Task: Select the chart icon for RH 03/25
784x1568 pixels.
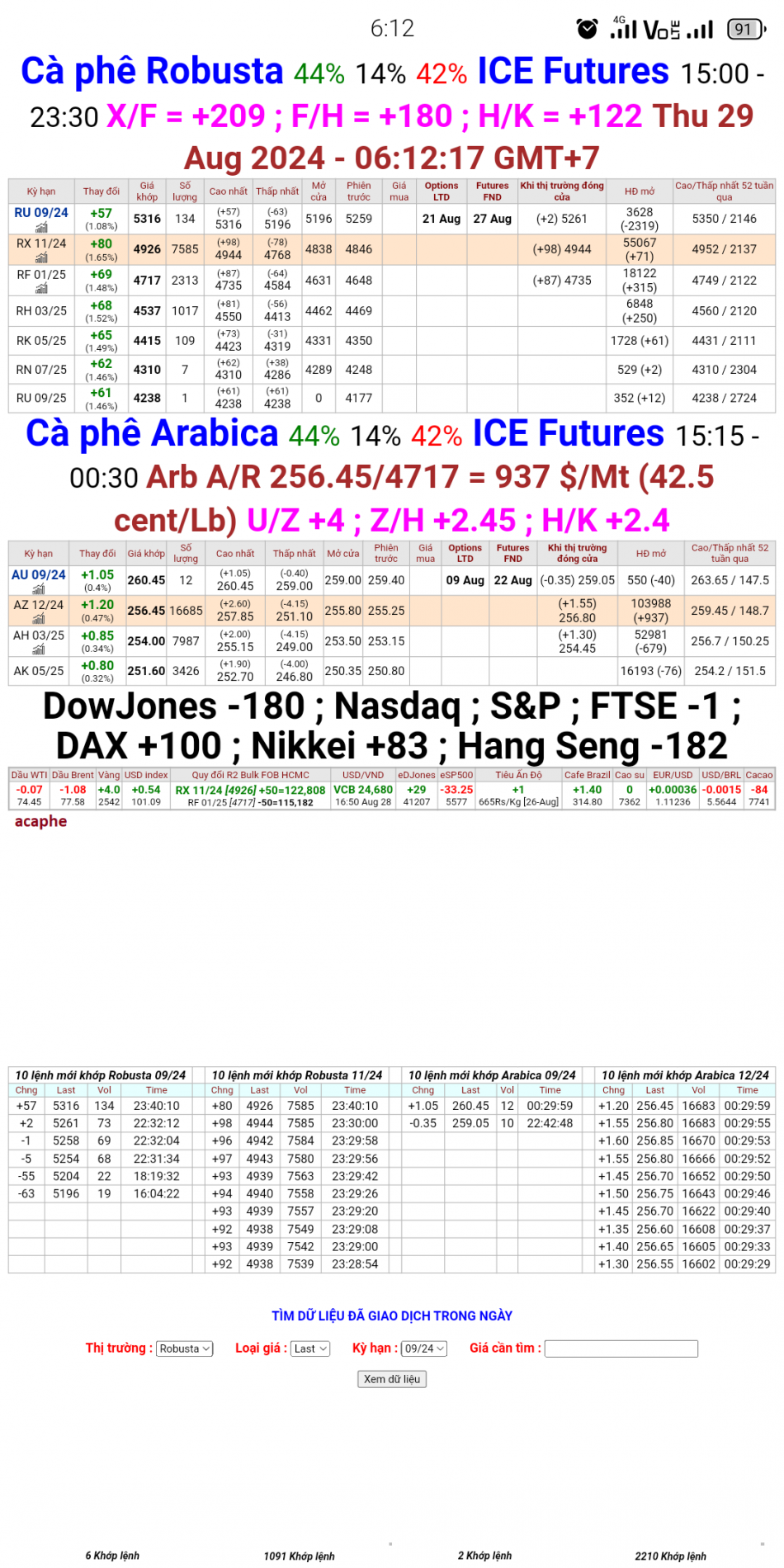Action: click(40, 319)
